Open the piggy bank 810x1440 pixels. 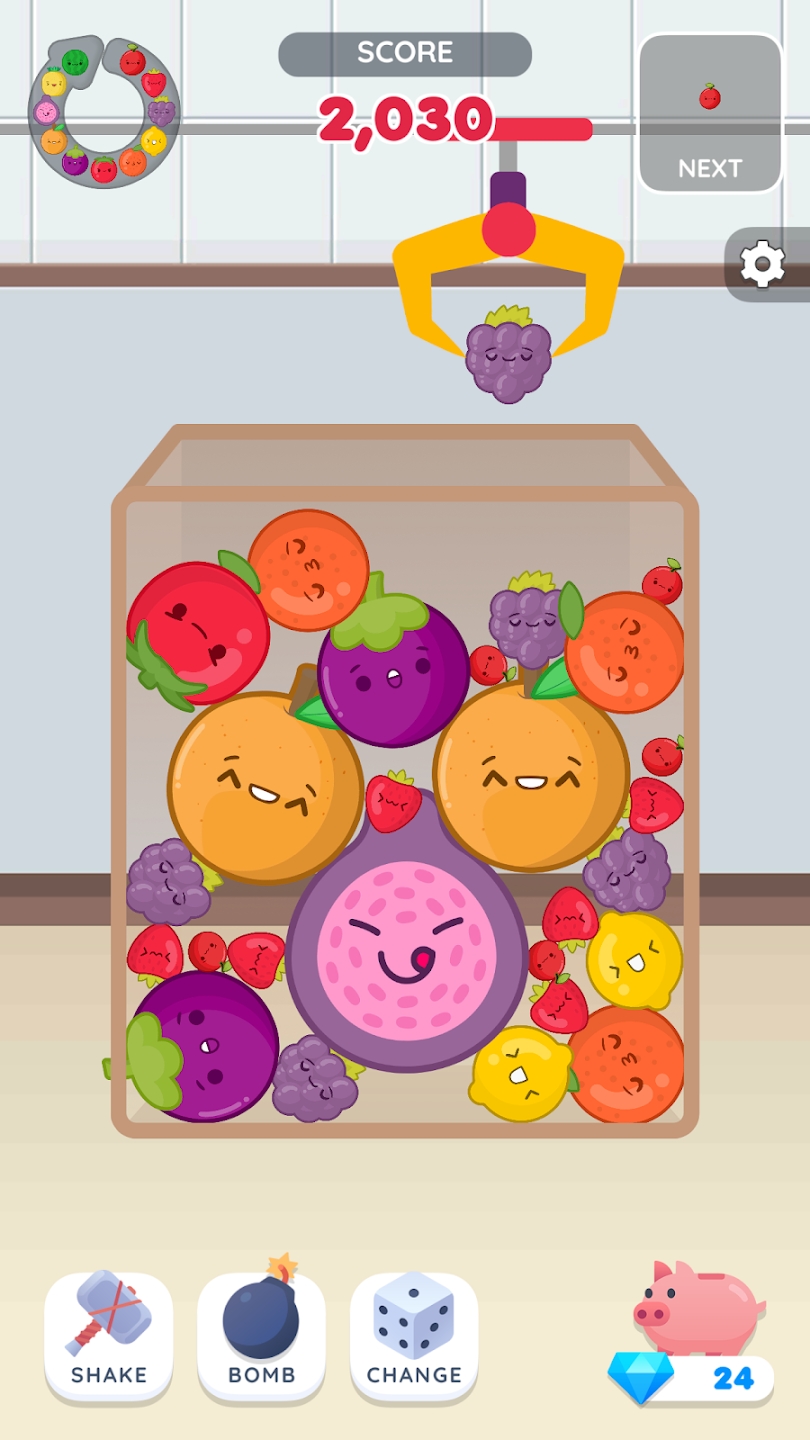698,1307
